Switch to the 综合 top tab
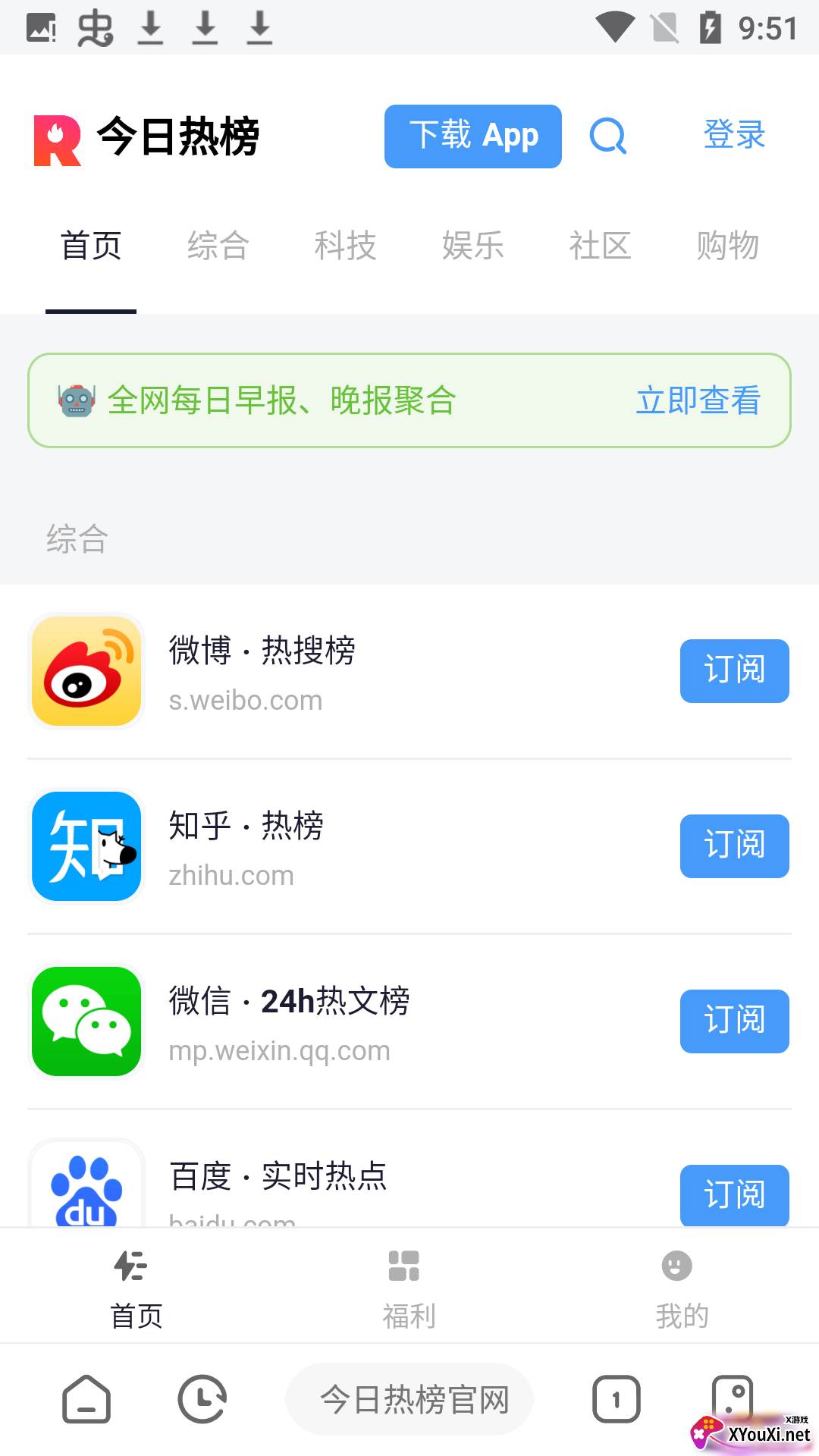This screenshot has height=1456, width=819. 218,246
